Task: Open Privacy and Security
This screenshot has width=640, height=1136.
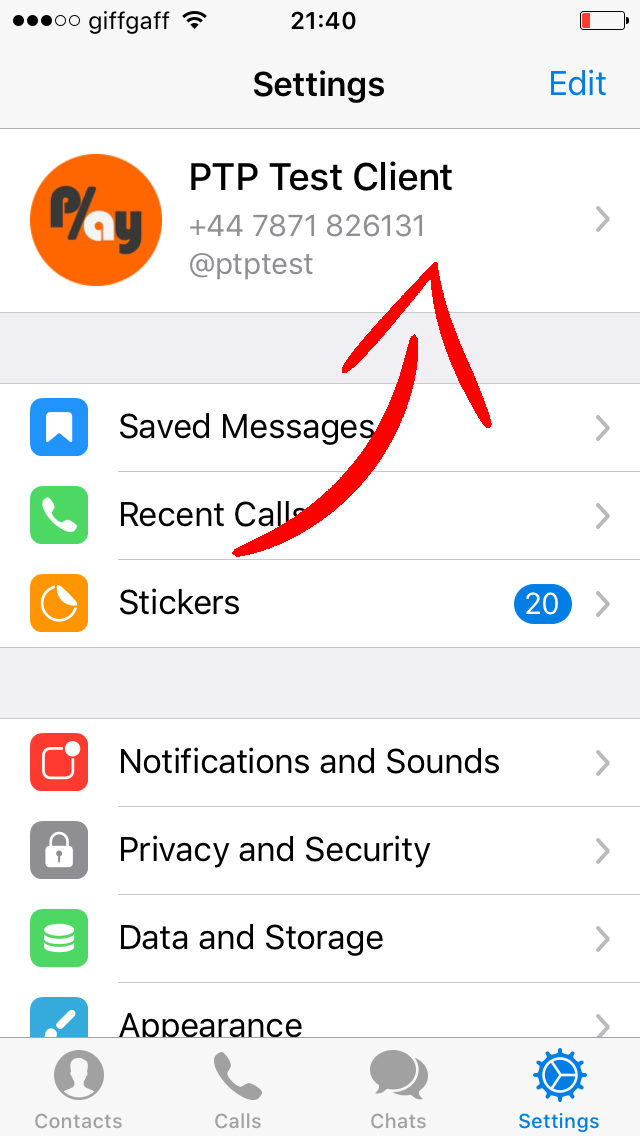Action: tap(320, 851)
